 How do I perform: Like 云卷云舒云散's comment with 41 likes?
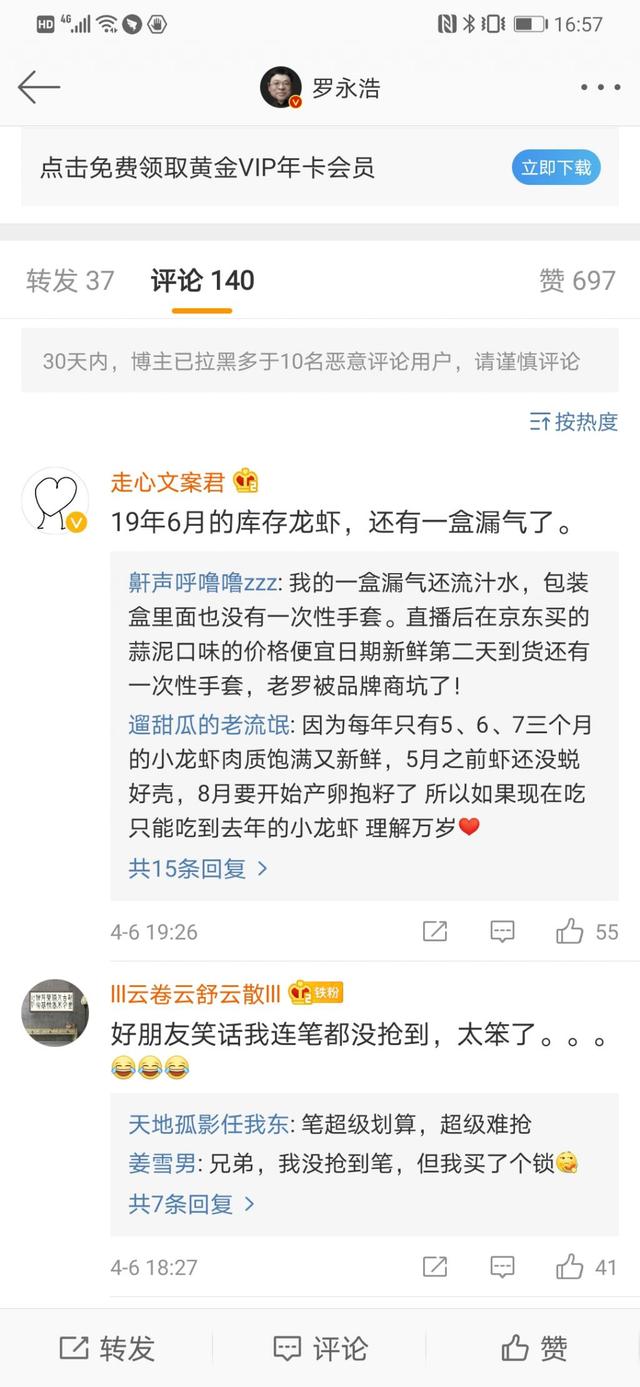pyautogui.click(x=587, y=1267)
